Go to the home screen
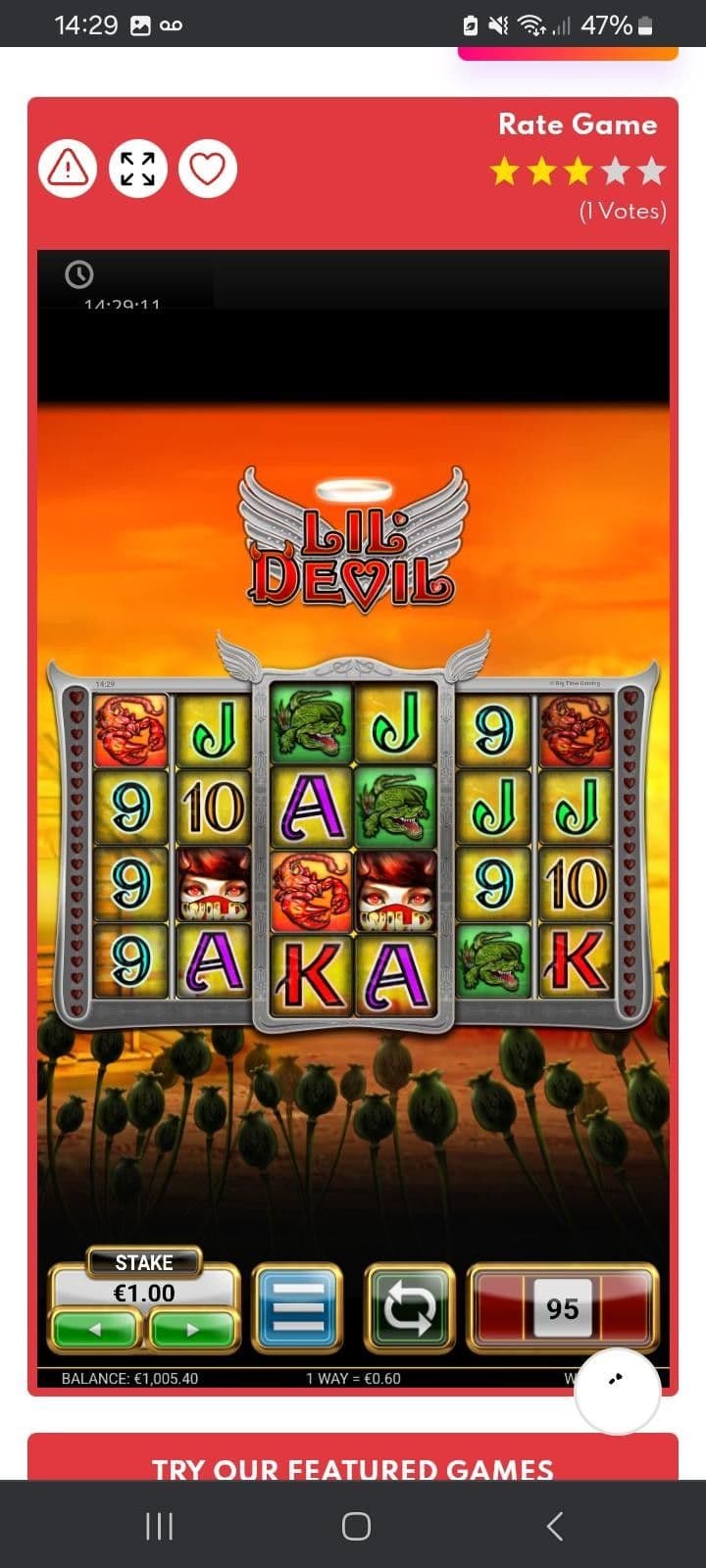Image resolution: width=706 pixels, height=1568 pixels. (356, 1526)
